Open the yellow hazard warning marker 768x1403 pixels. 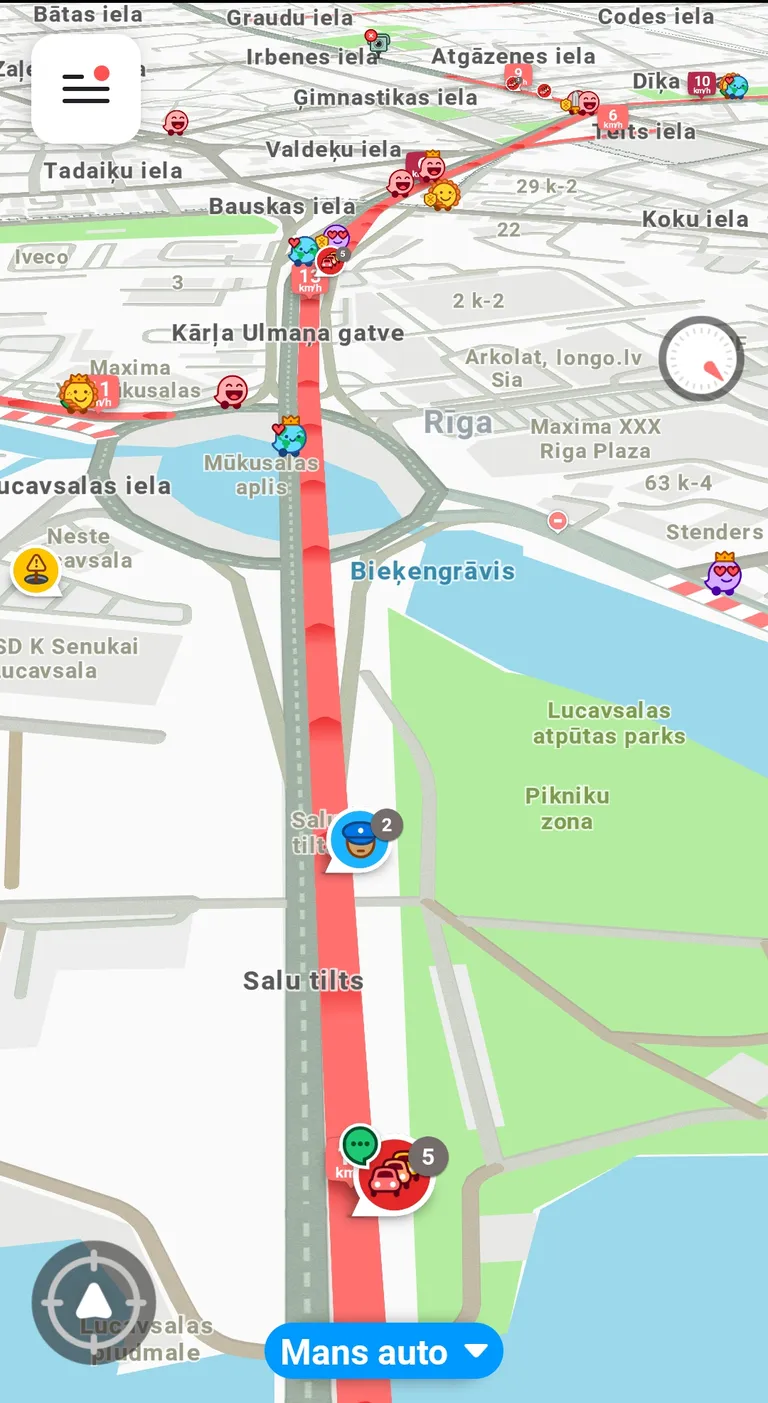pos(36,571)
